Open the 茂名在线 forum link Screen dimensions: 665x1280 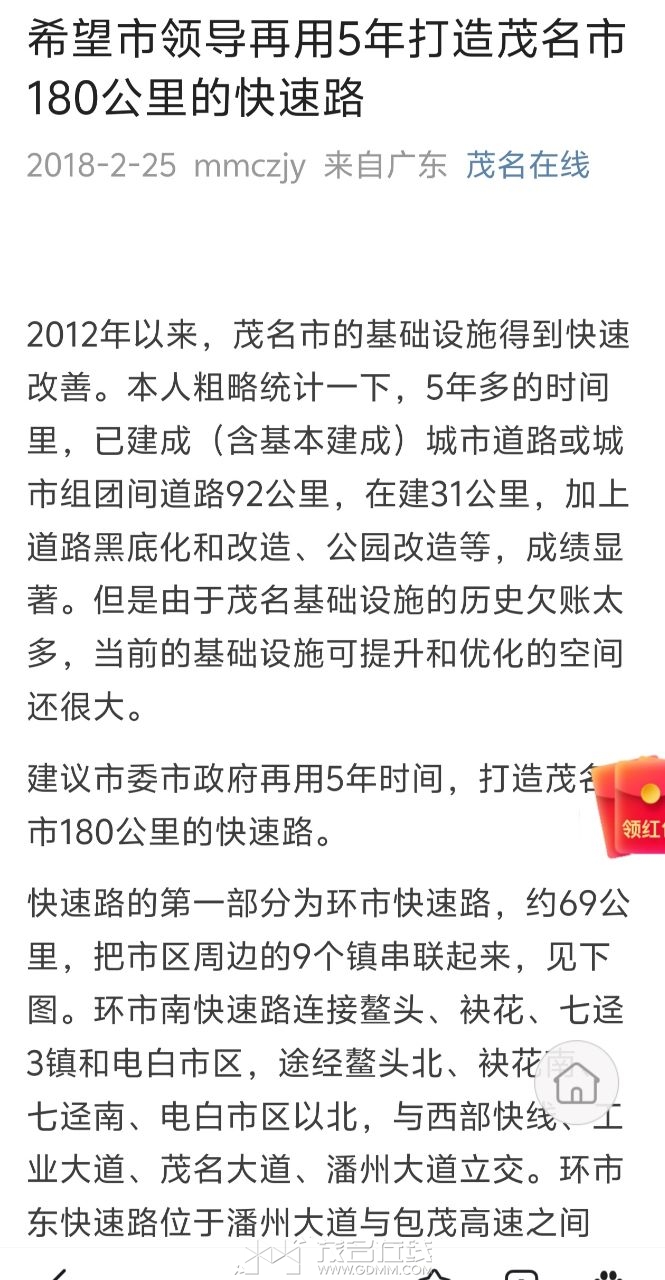click(x=527, y=165)
